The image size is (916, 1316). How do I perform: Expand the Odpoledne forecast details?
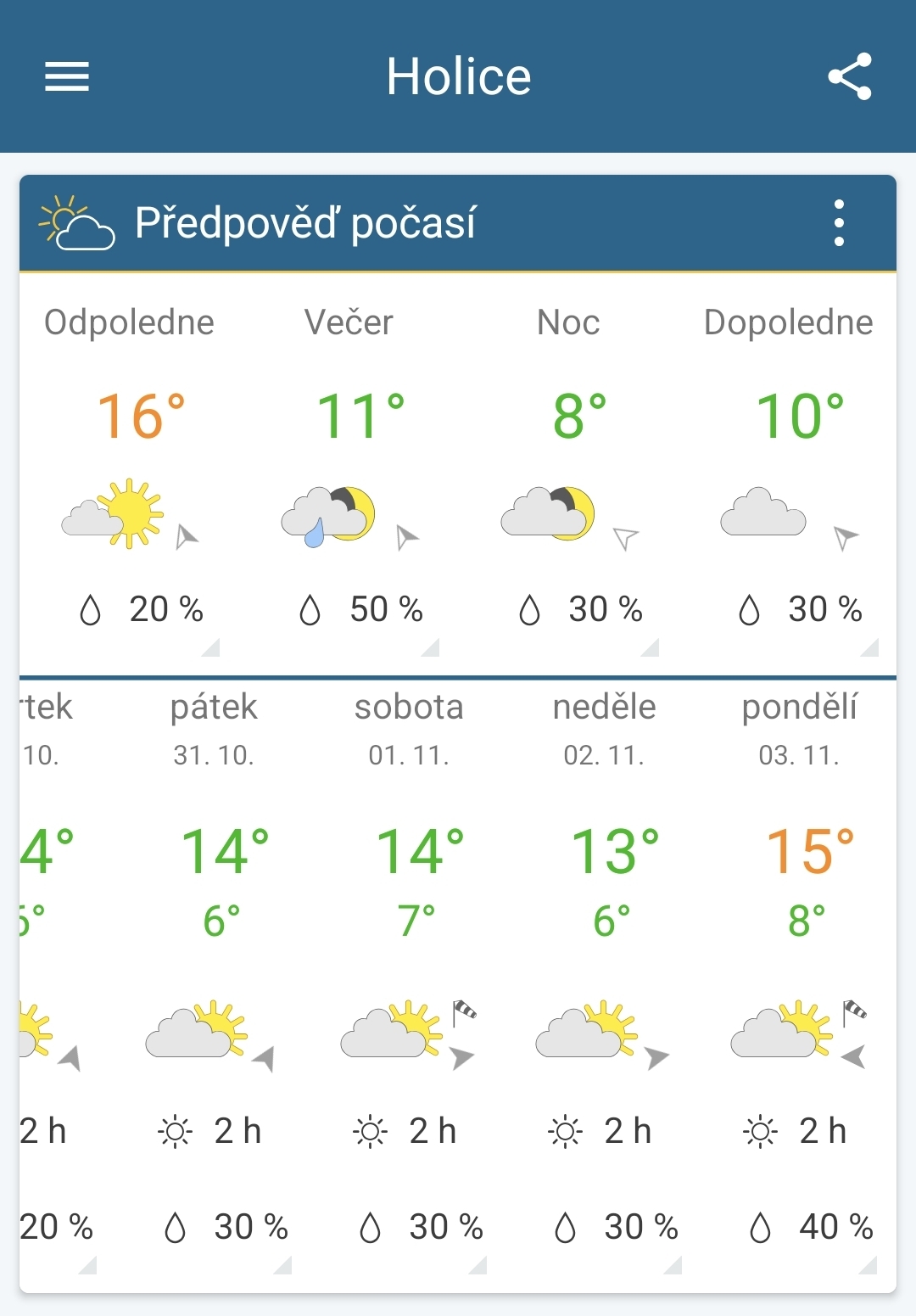point(130,475)
